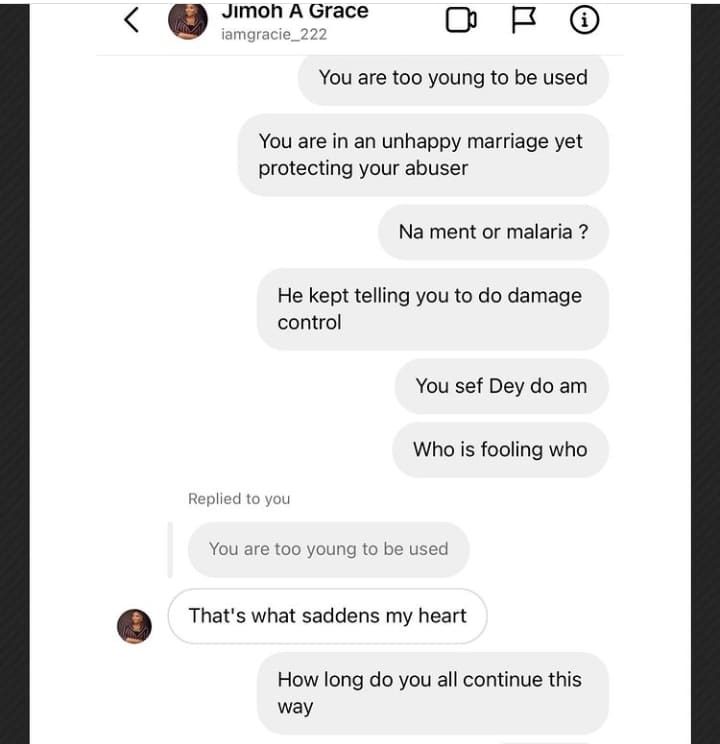Viewport: 720px width, 744px height.
Task: Open conversation info details
Action: 584,20
